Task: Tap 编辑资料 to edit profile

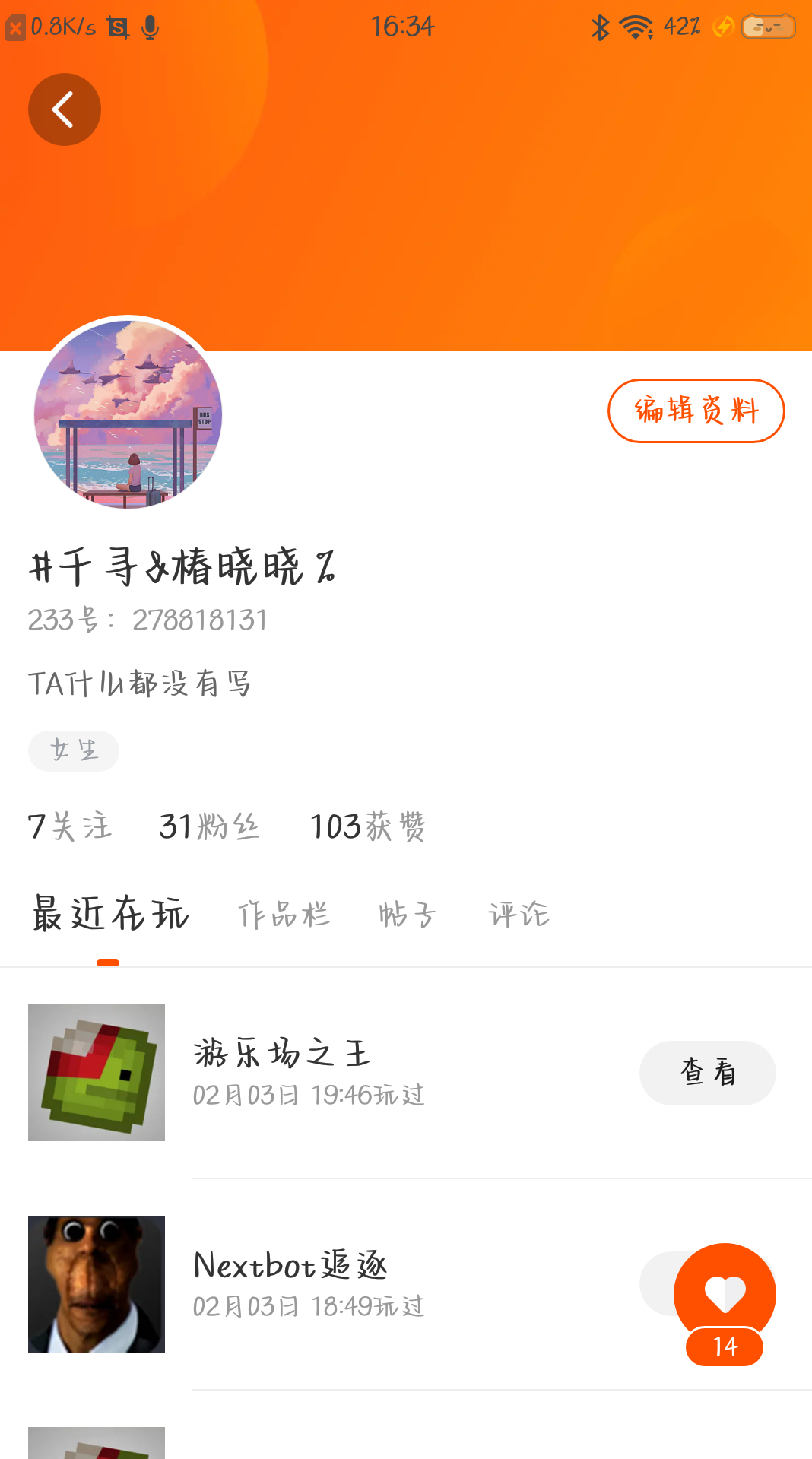Action: [696, 411]
